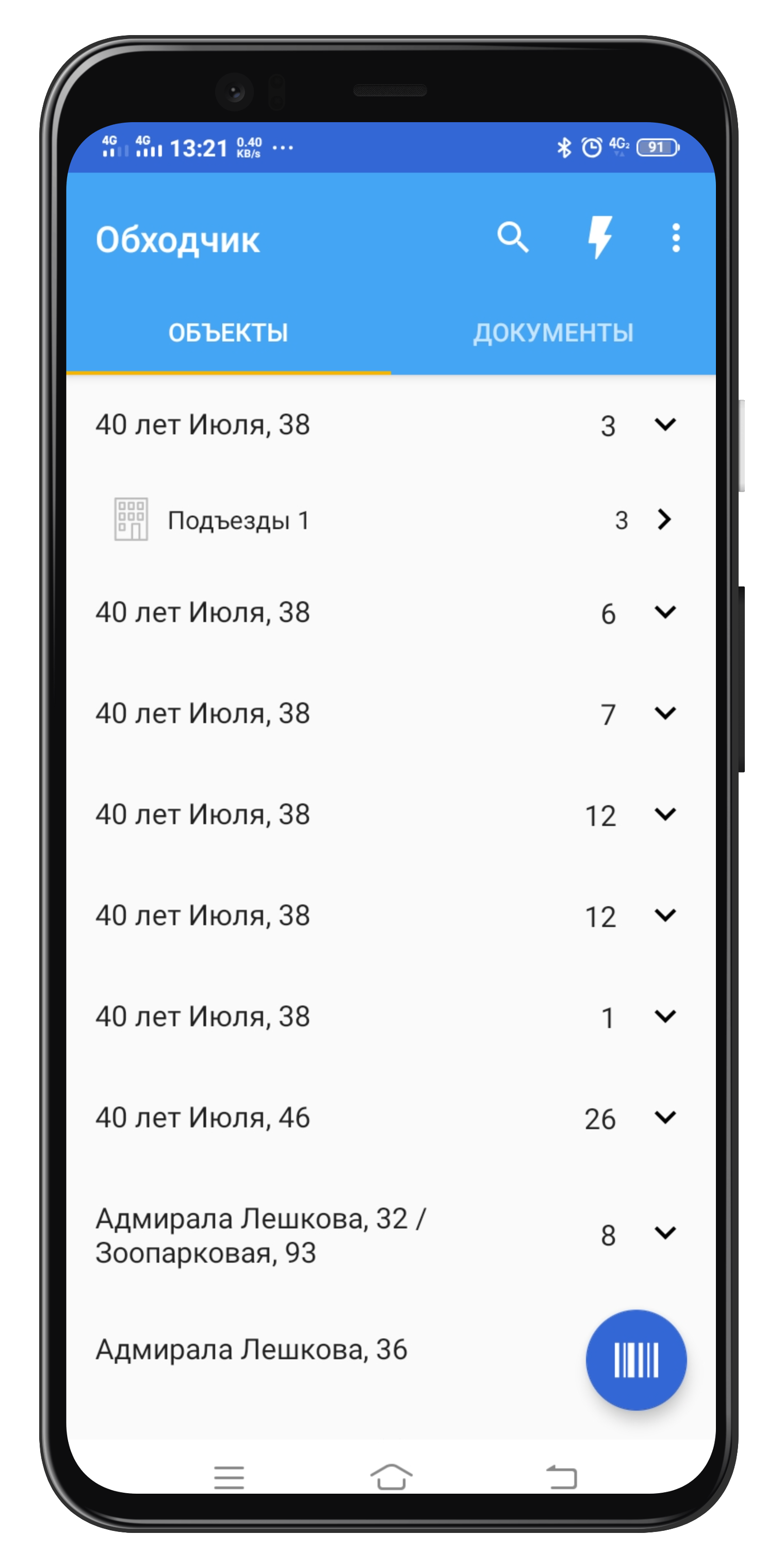
Task: Go to the system home screen
Action: (391, 1477)
